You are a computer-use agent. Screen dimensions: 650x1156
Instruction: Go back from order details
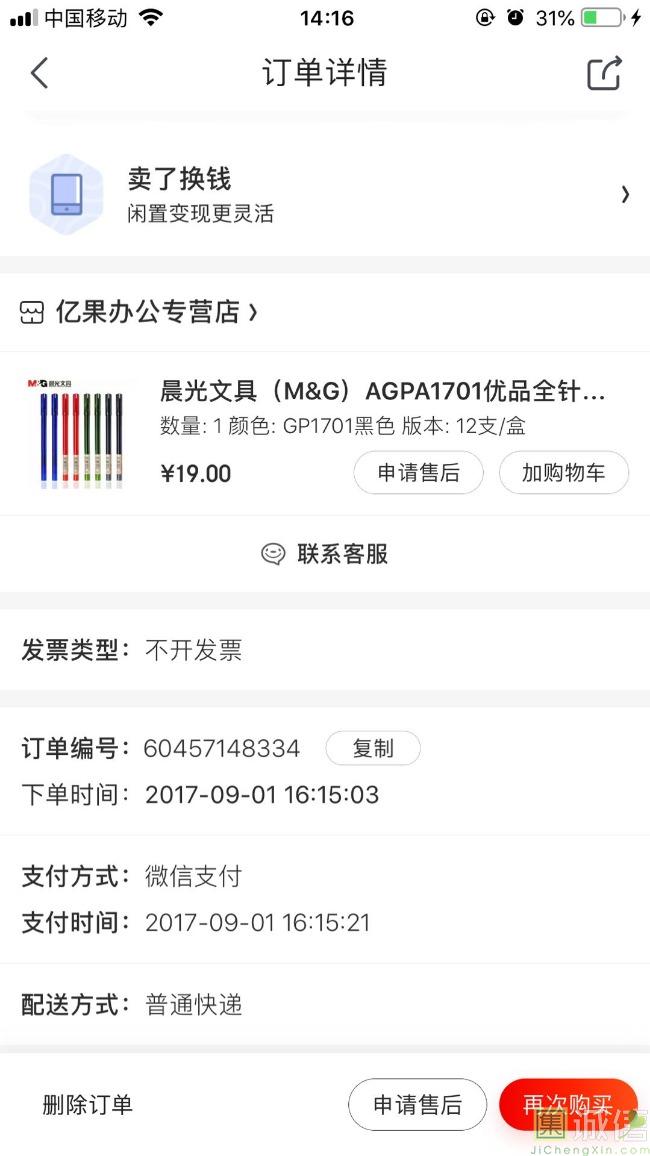click(x=39, y=73)
